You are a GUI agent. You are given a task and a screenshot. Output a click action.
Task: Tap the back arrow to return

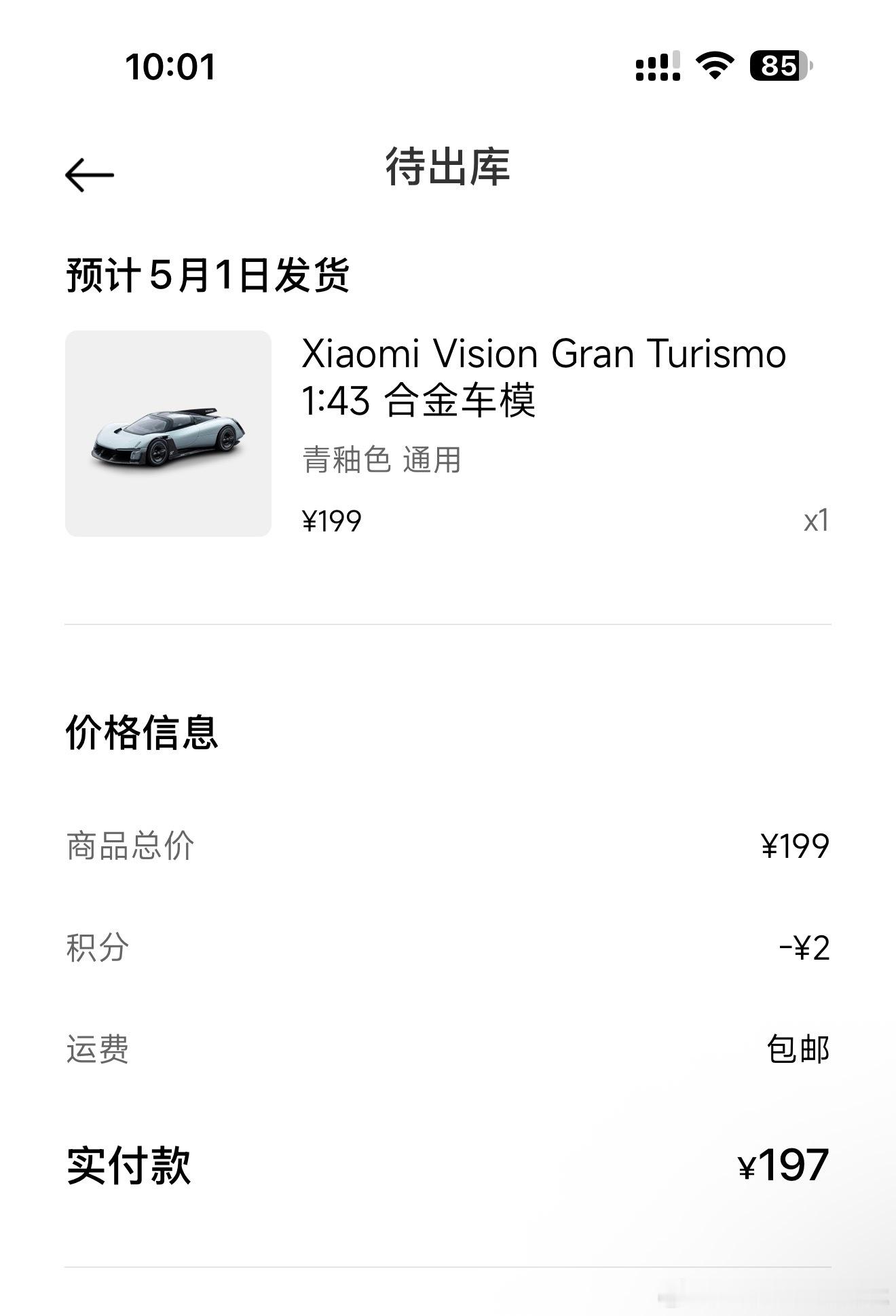(88, 174)
